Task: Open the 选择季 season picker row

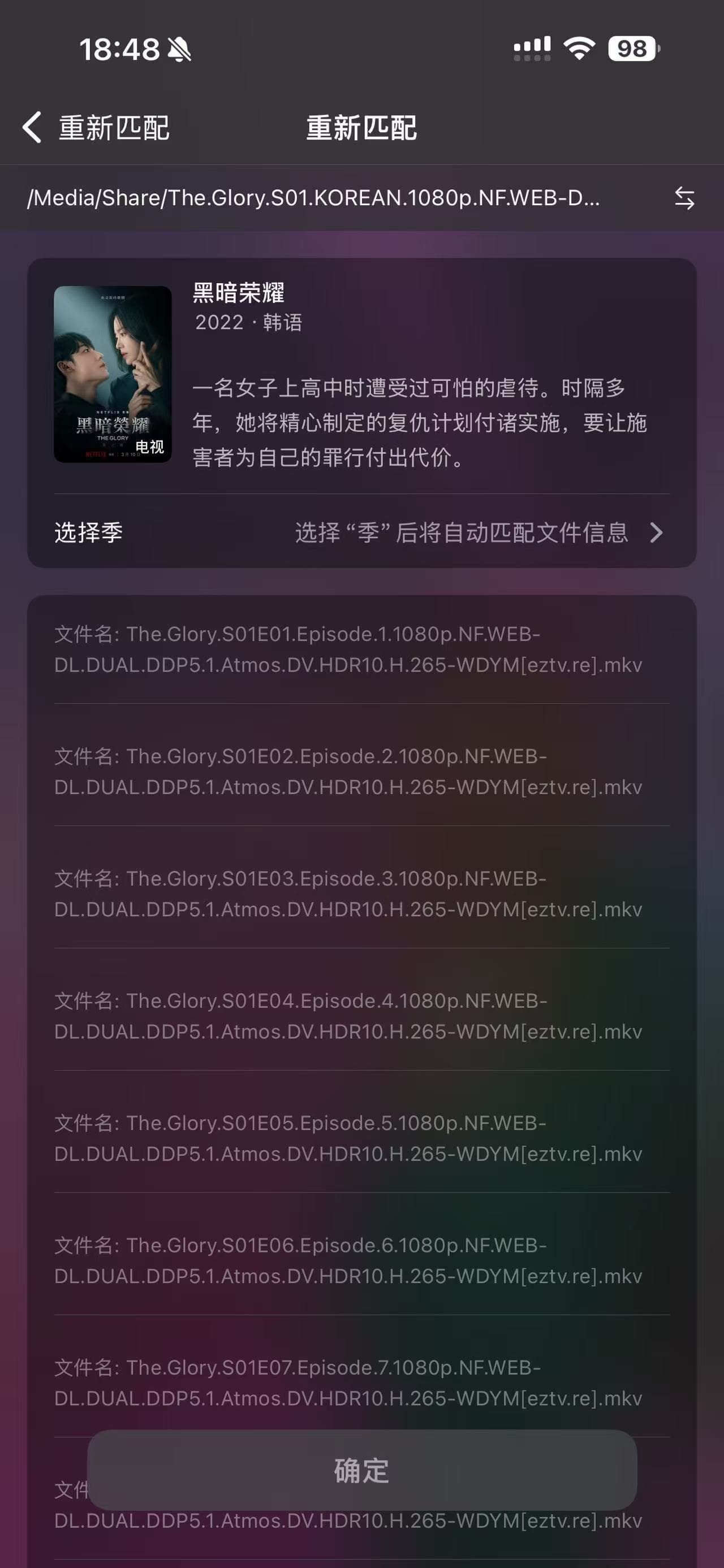Action: pos(361,532)
